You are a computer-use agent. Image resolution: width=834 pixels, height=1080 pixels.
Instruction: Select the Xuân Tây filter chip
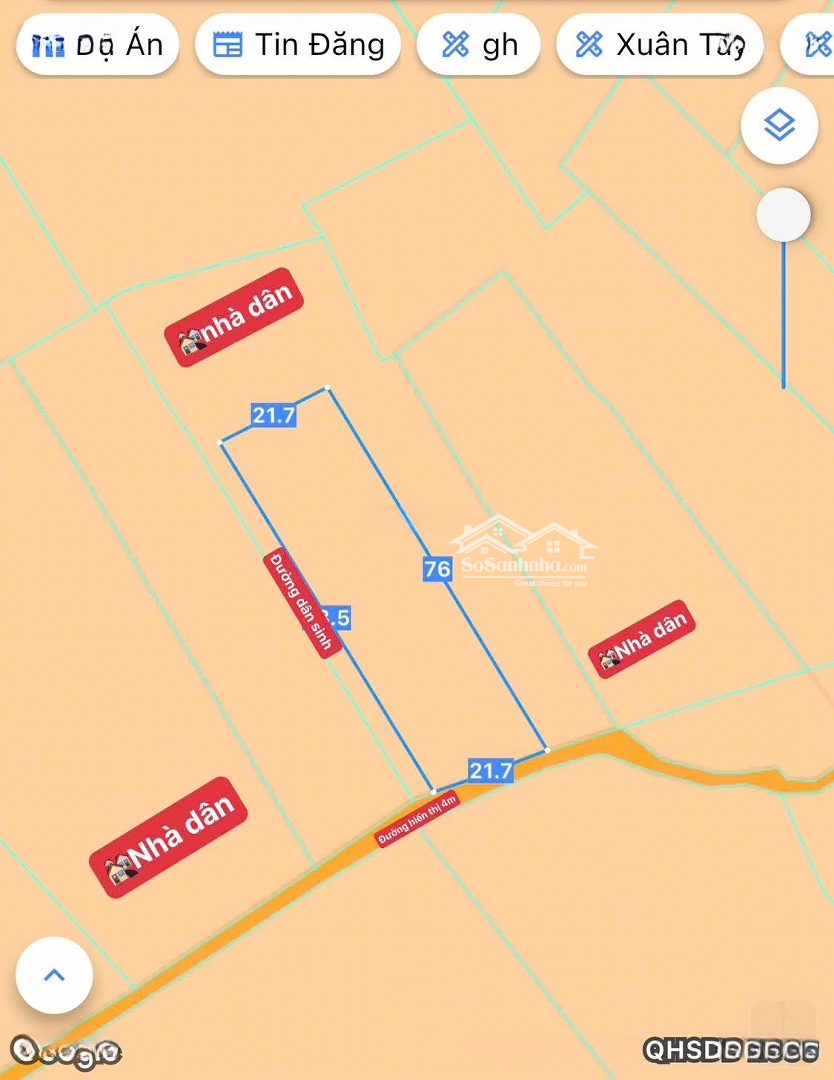tap(658, 44)
